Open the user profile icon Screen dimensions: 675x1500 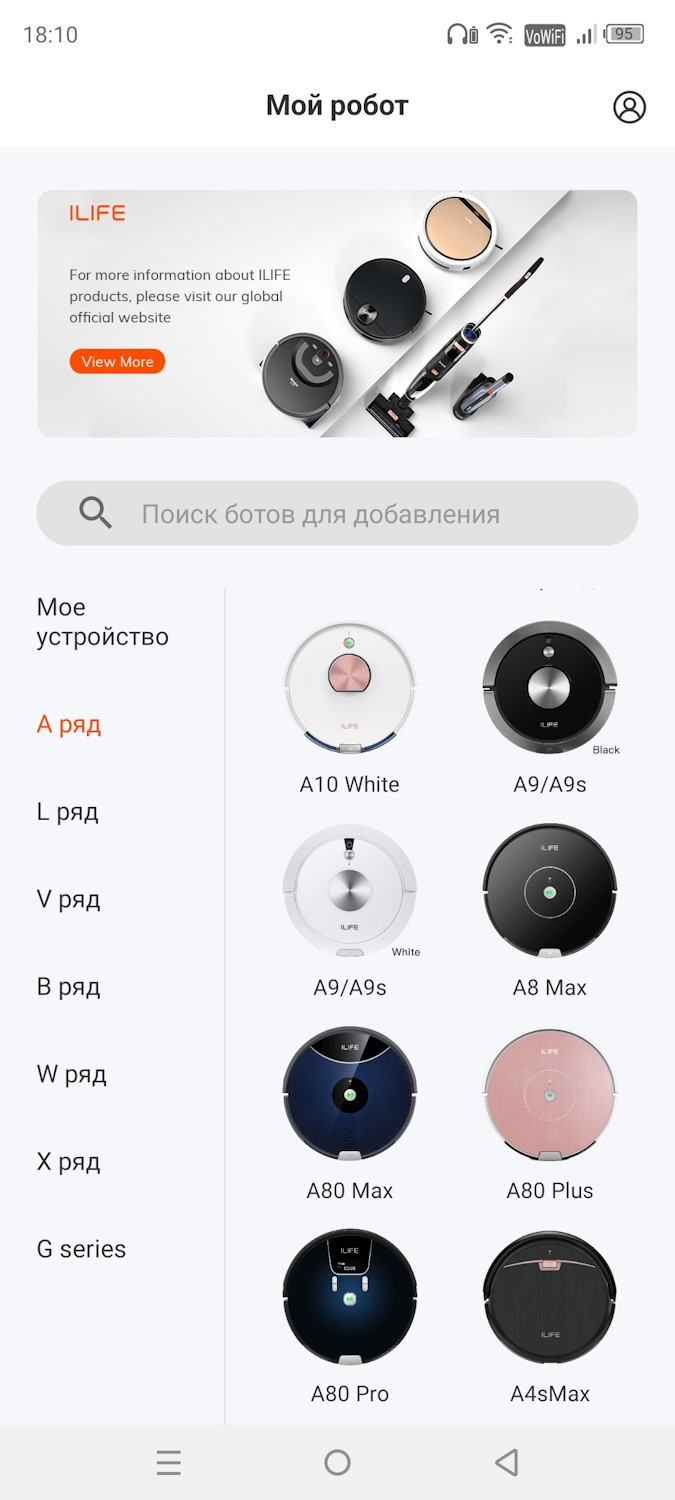click(629, 107)
